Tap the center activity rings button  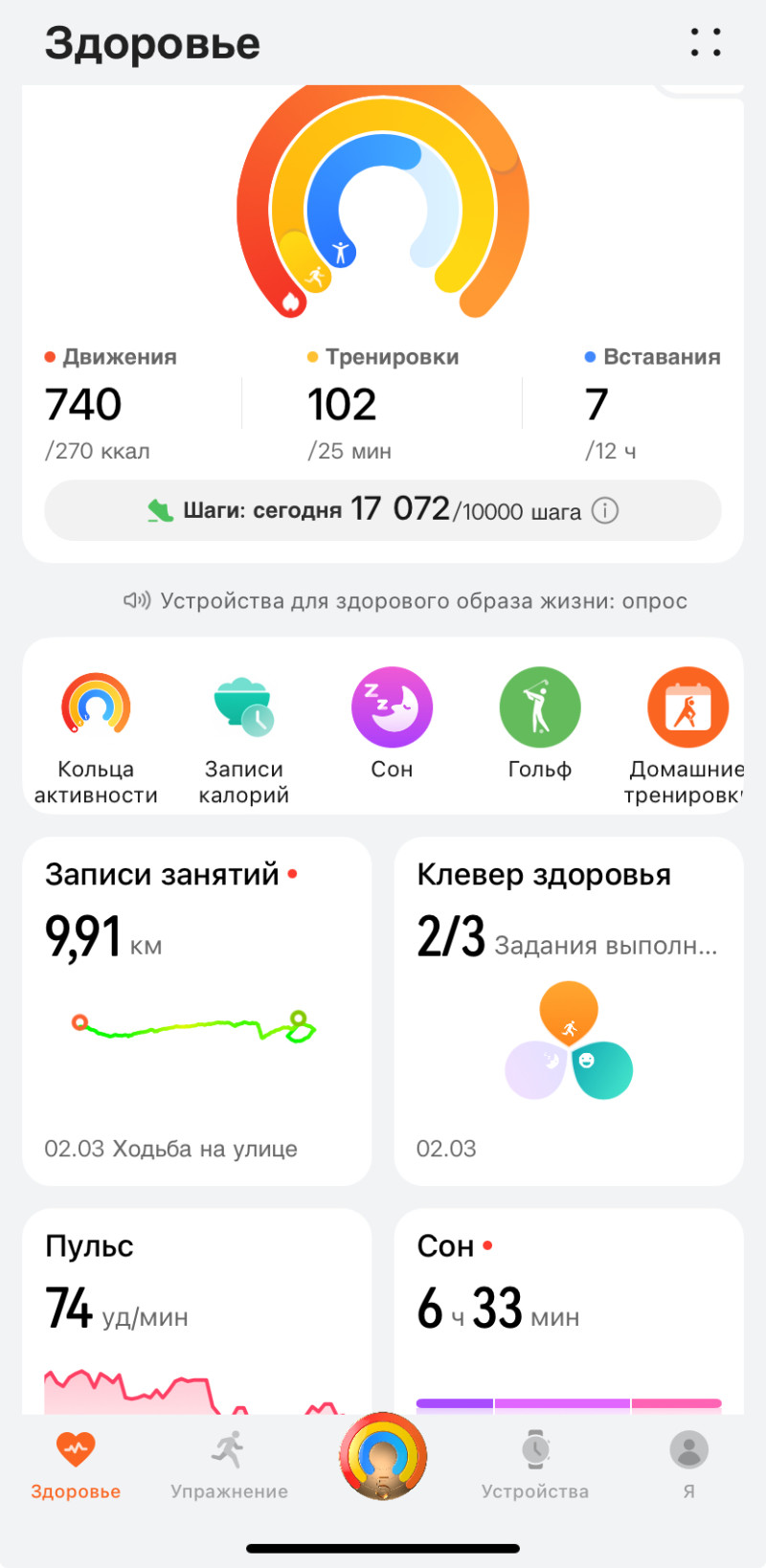(383, 1457)
